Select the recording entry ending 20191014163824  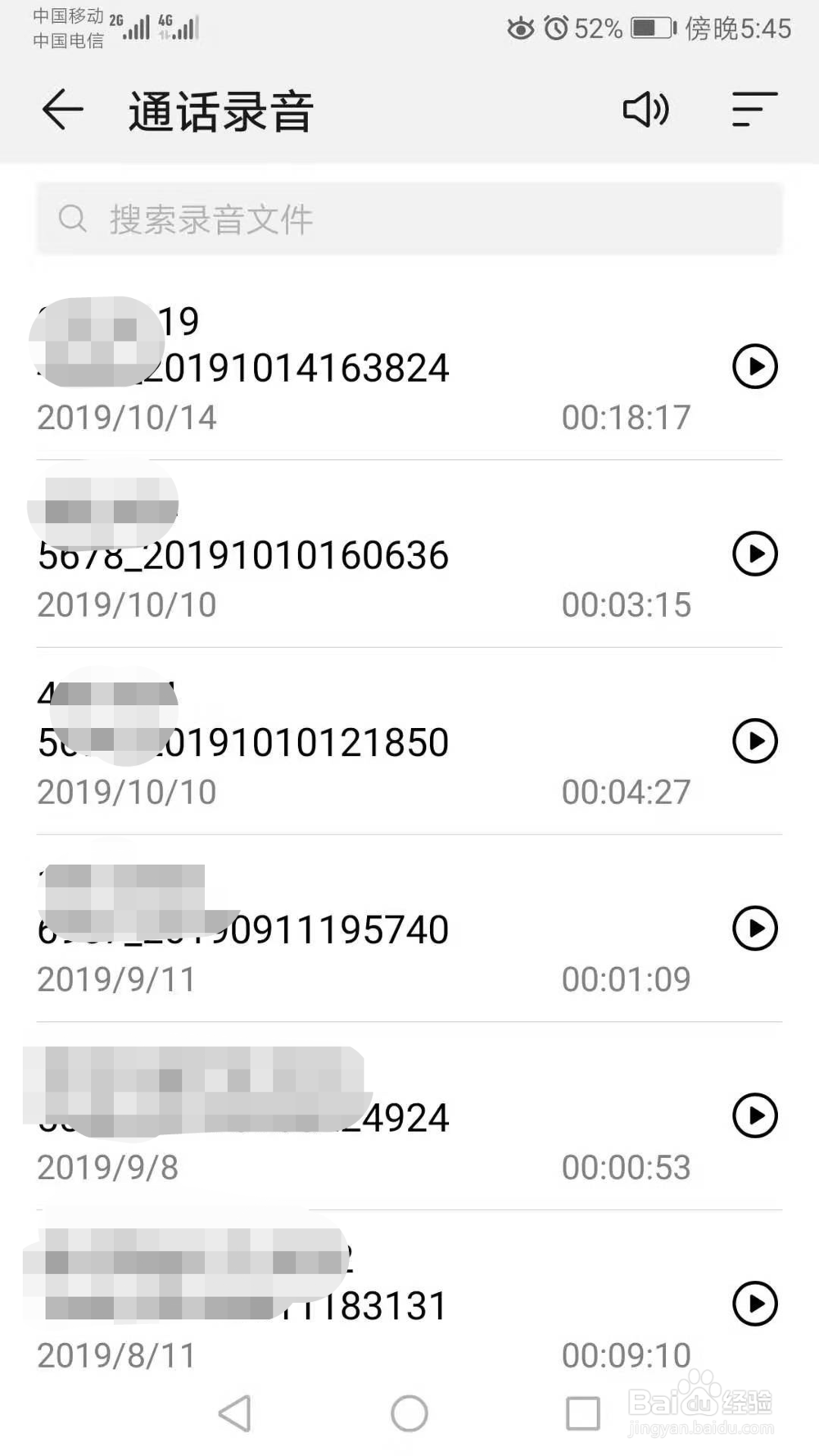pyautogui.click(x=328, y=367)
